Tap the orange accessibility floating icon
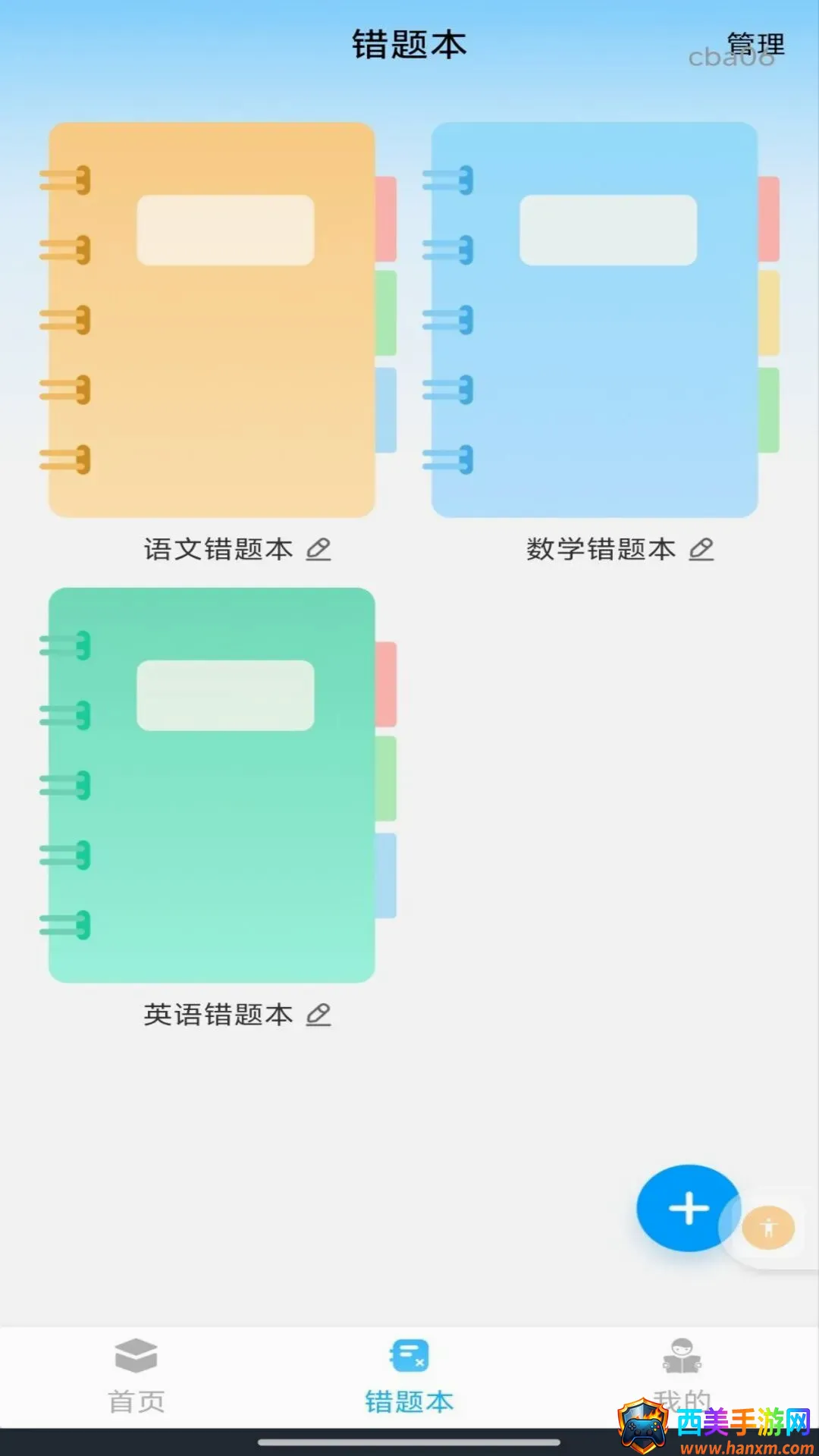This screenshot has height=1456, width=819. pos(768,1228)
